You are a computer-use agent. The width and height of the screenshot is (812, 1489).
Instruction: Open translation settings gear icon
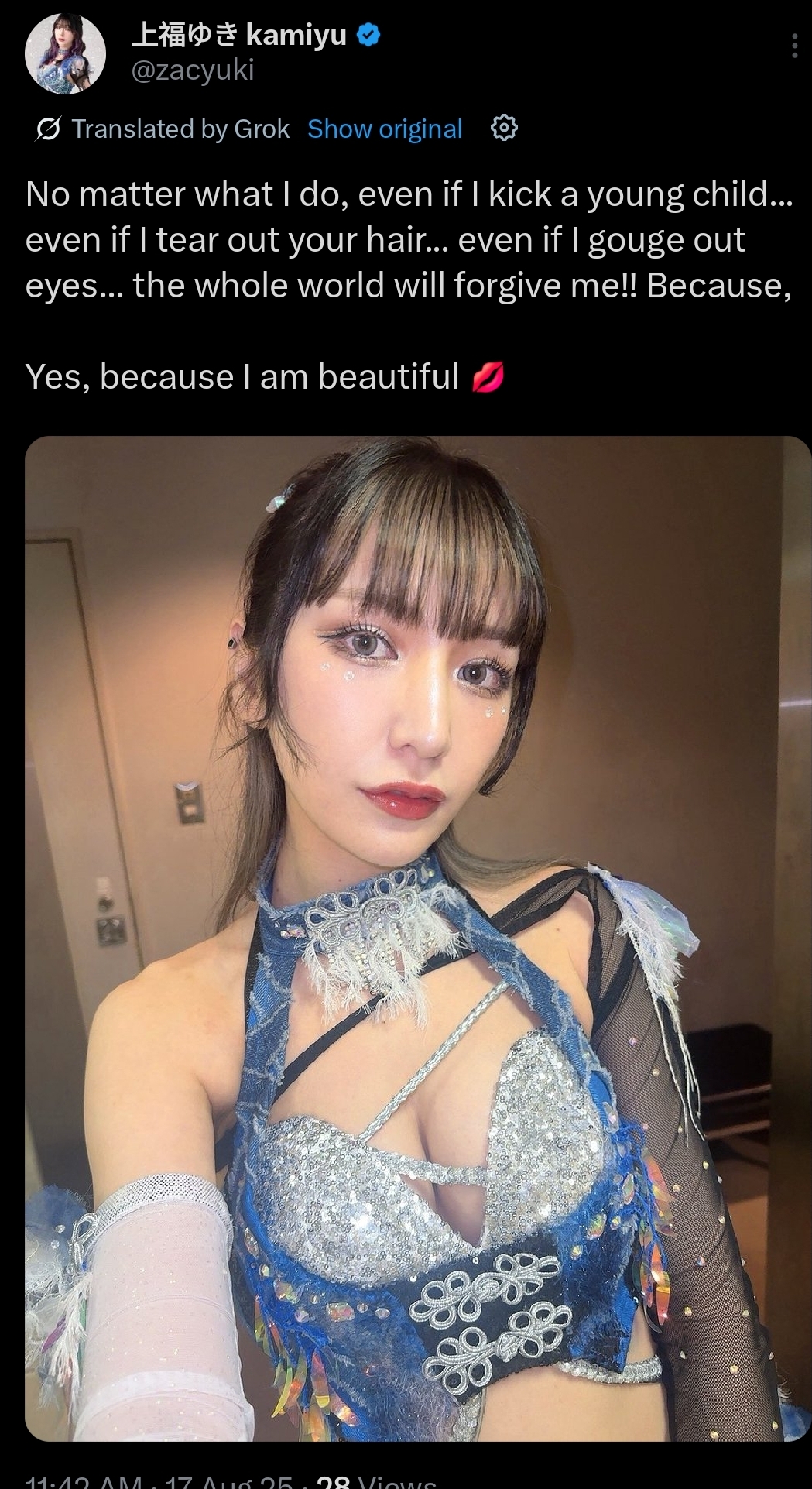pyautogui.click(x=504, y=128)
